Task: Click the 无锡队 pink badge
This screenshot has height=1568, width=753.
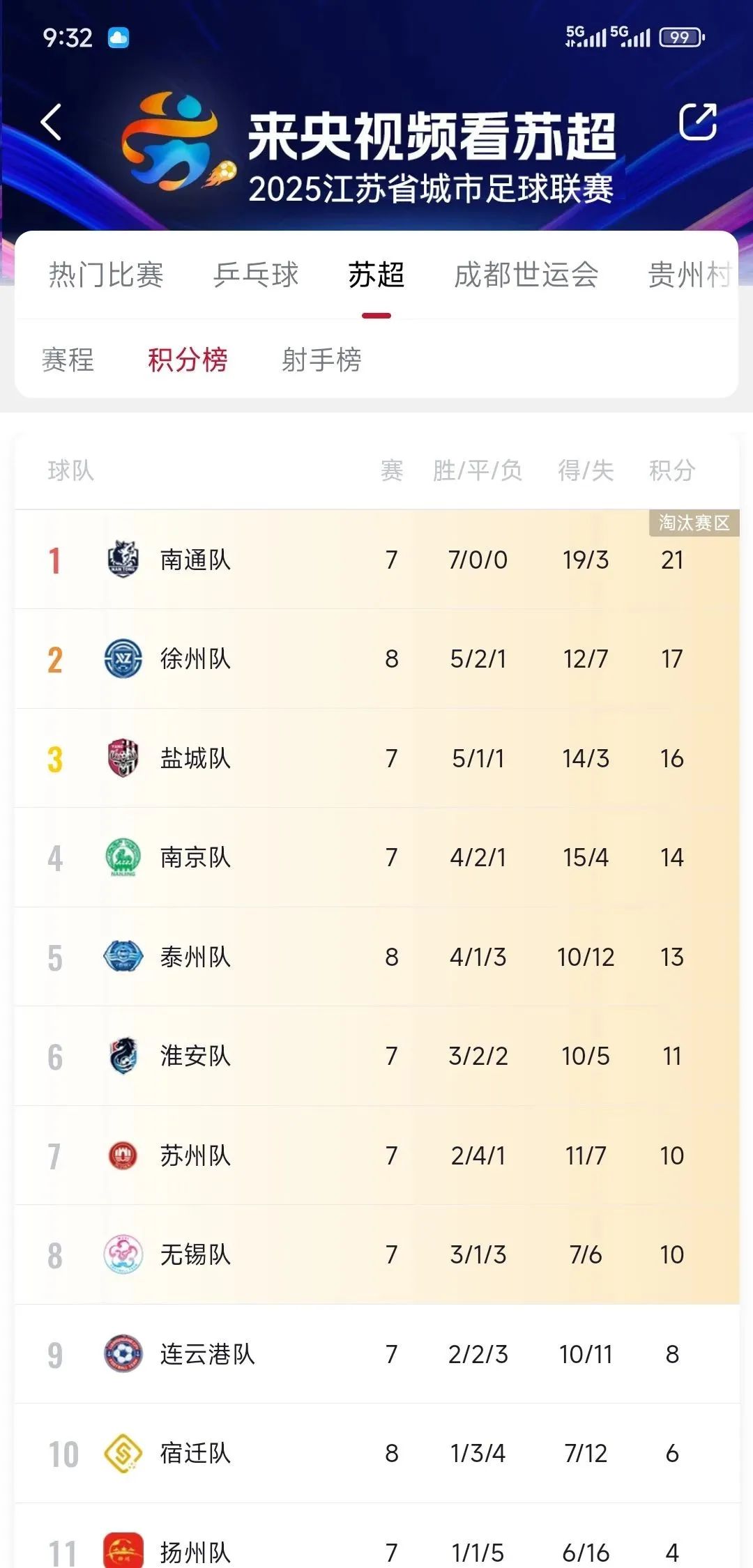Action: pyautogui.click(x=124, y=1255)
